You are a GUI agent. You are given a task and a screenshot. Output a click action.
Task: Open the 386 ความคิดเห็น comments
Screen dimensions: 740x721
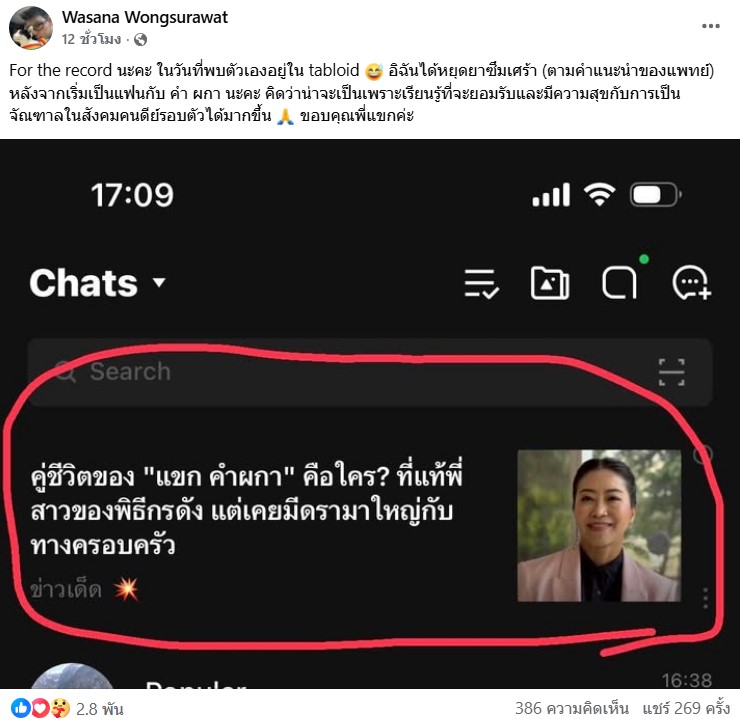coord(572,708)
